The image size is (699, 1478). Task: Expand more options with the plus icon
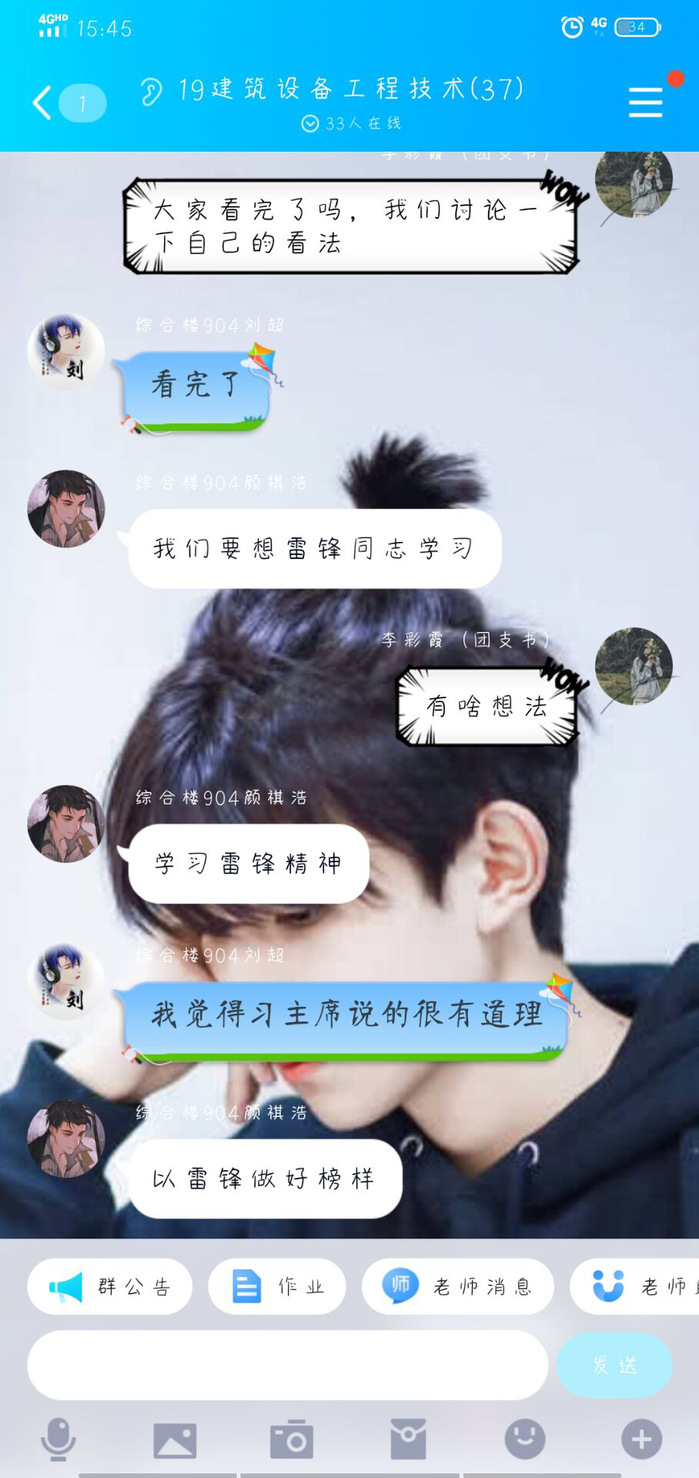pyautogui.click(x=641, y=1440)
